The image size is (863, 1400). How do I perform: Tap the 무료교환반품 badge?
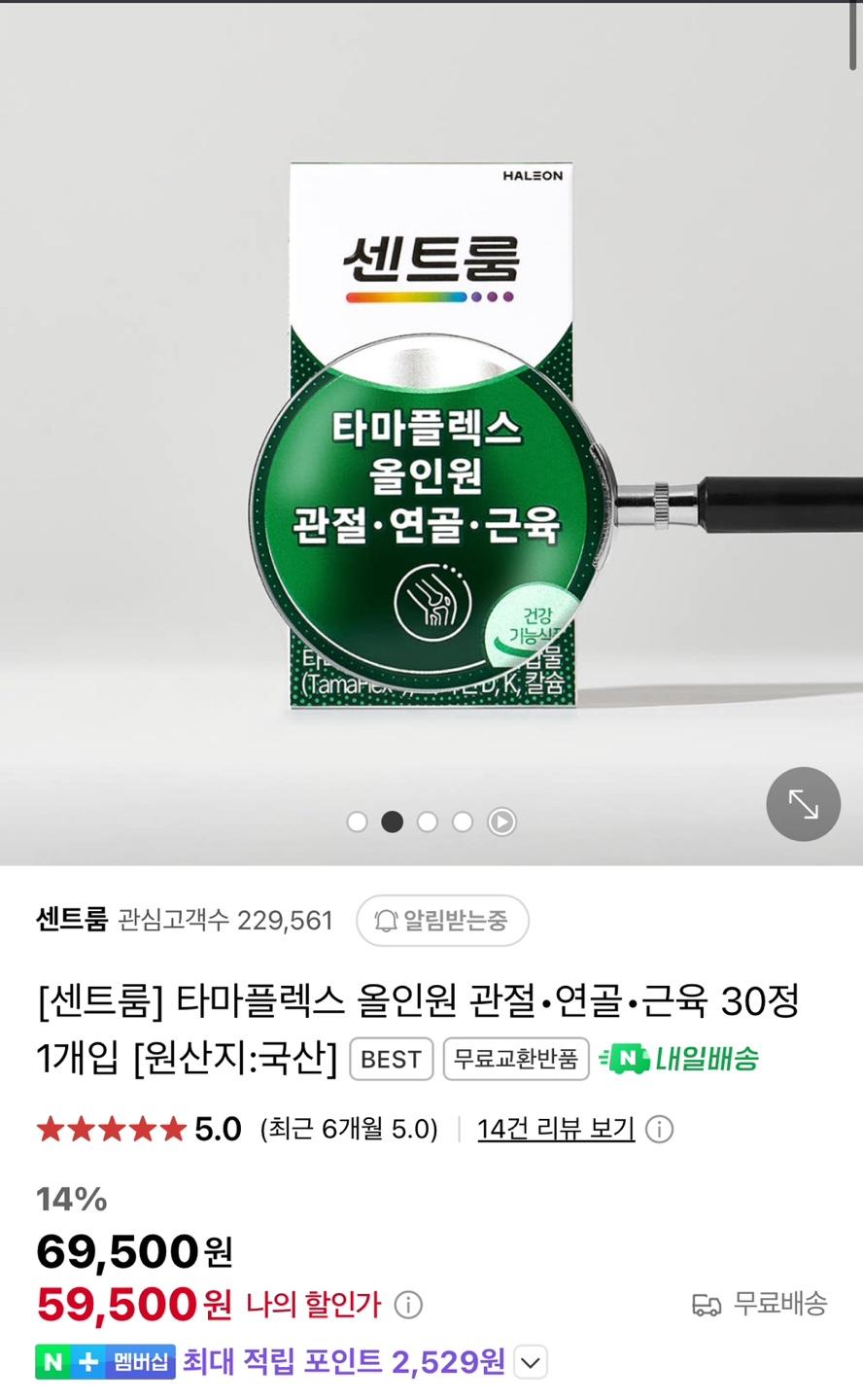(516, 1059)
